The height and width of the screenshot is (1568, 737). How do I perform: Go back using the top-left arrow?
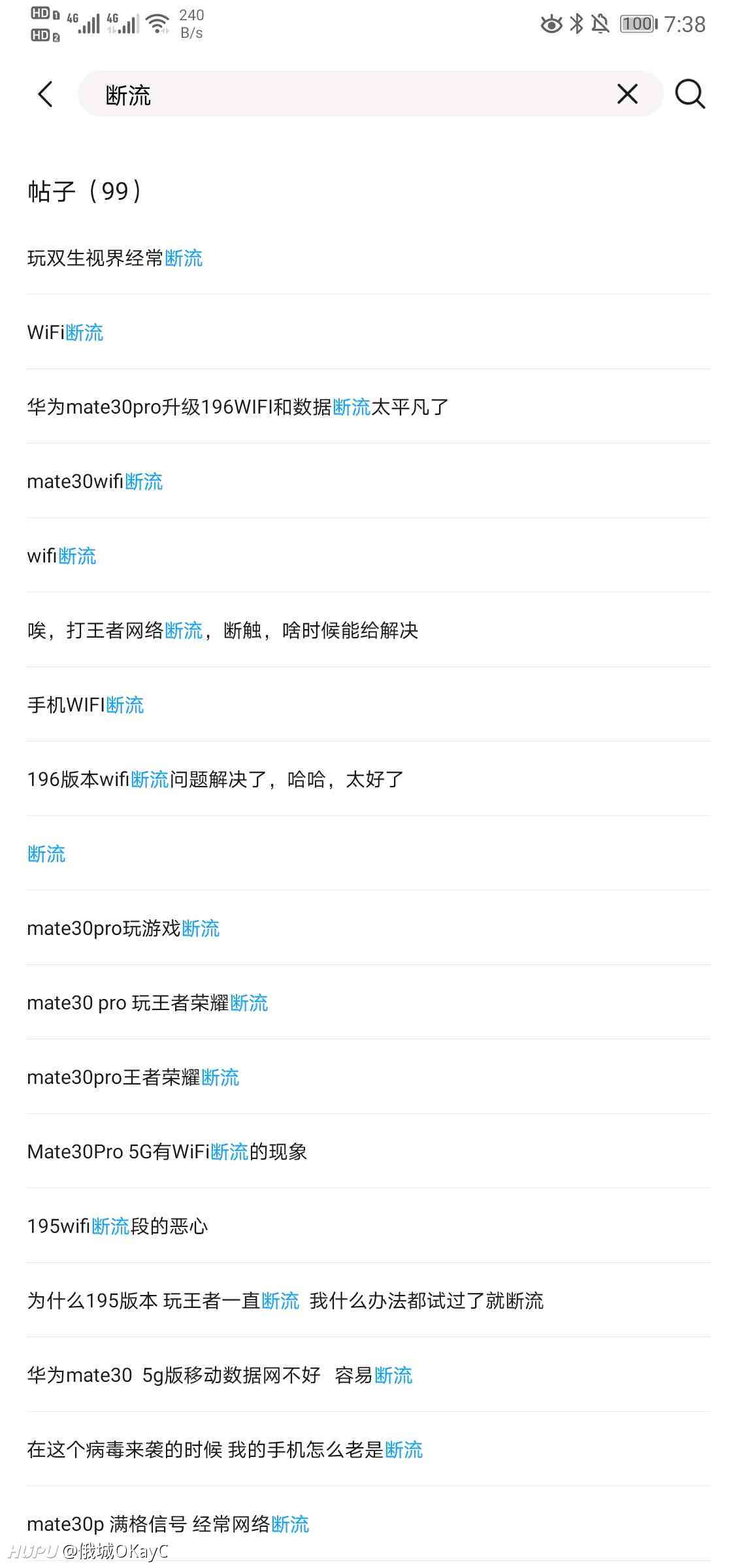click(45, 95)
